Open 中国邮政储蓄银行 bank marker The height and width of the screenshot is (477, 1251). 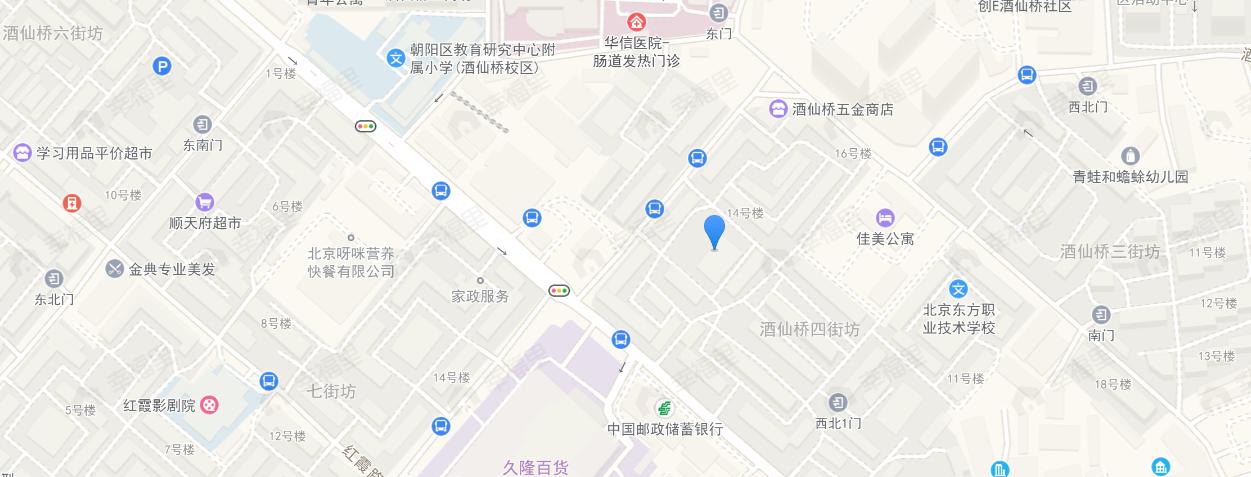point(664,408)
